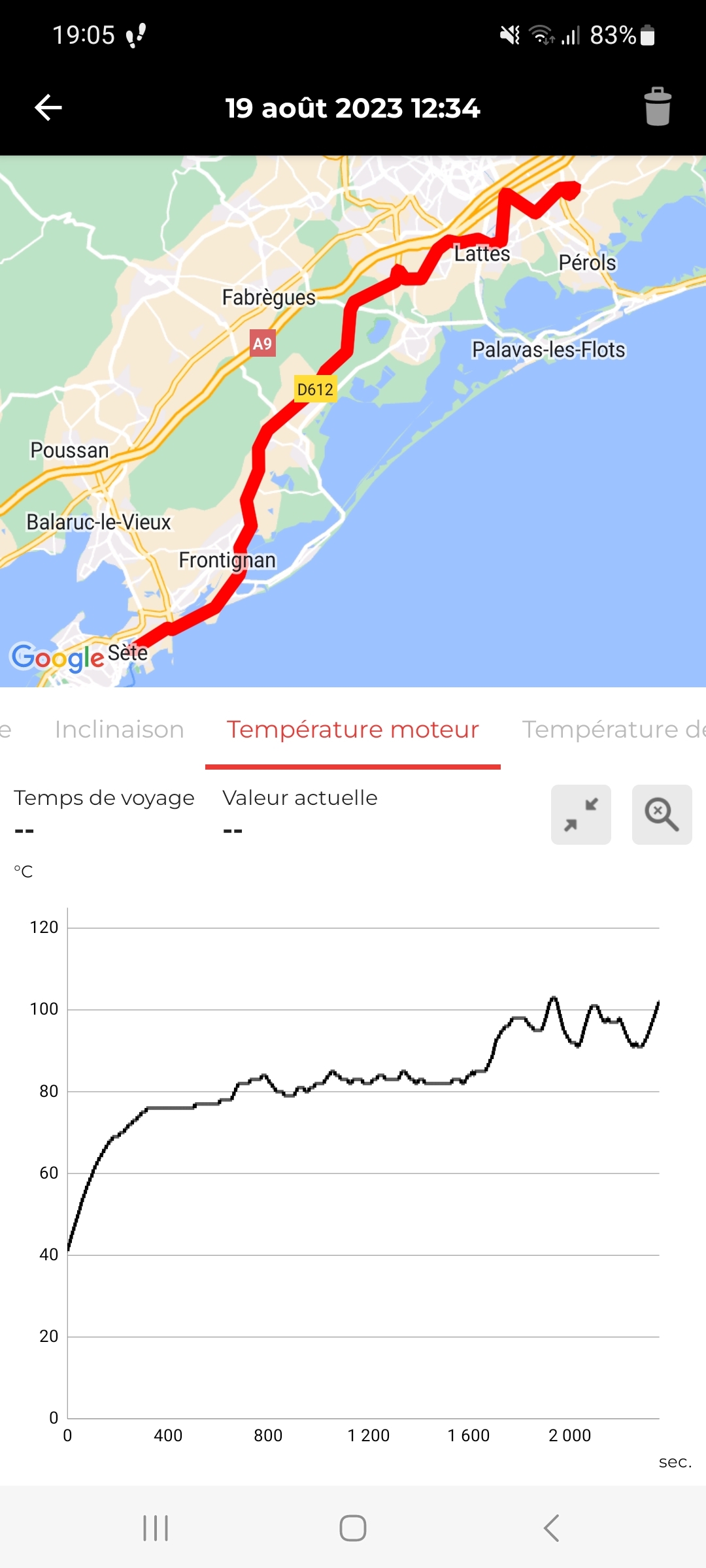Screen dimensions: 706x1568
Task: Switch to the Inclinaison tab
Action: click(120, 730)
